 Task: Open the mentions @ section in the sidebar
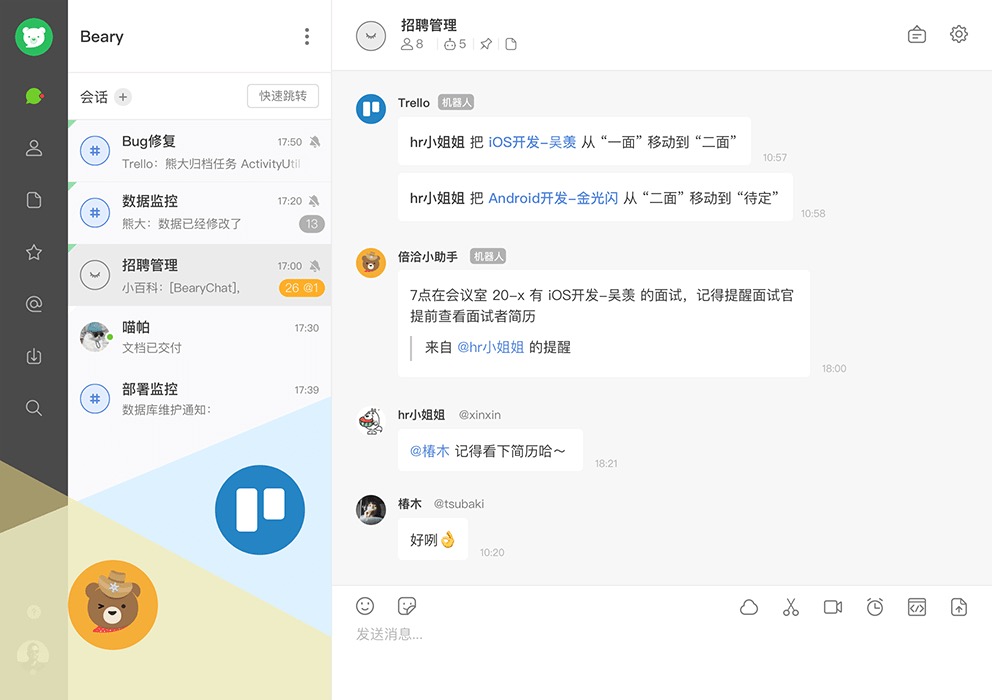(34, 304)
